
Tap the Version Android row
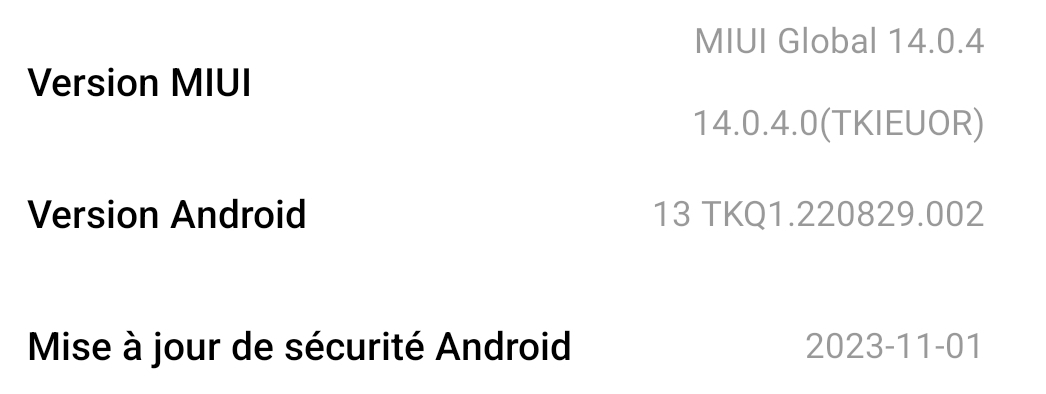click(x=523, y=215)
